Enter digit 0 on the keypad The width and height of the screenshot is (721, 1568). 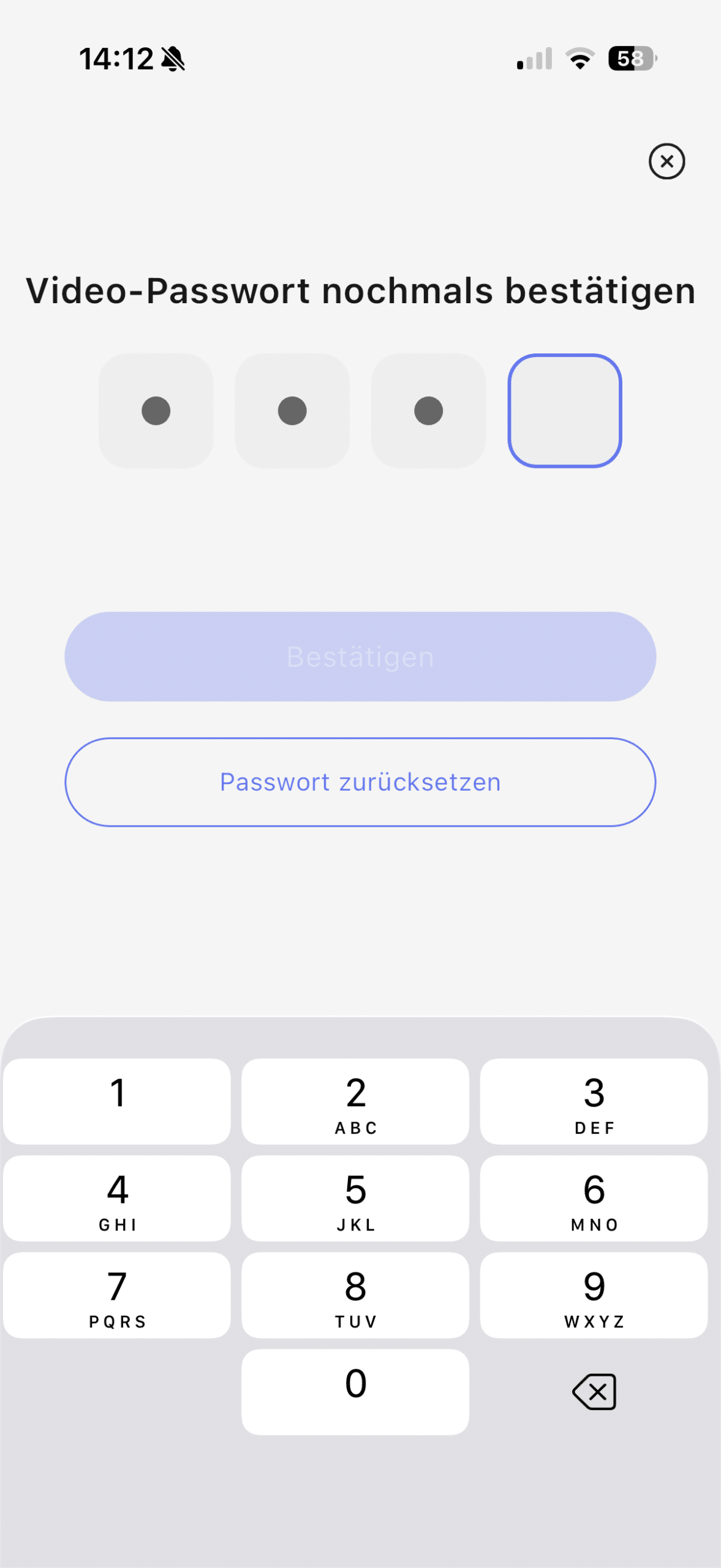pyautogui.click(x=355, y=1392)
